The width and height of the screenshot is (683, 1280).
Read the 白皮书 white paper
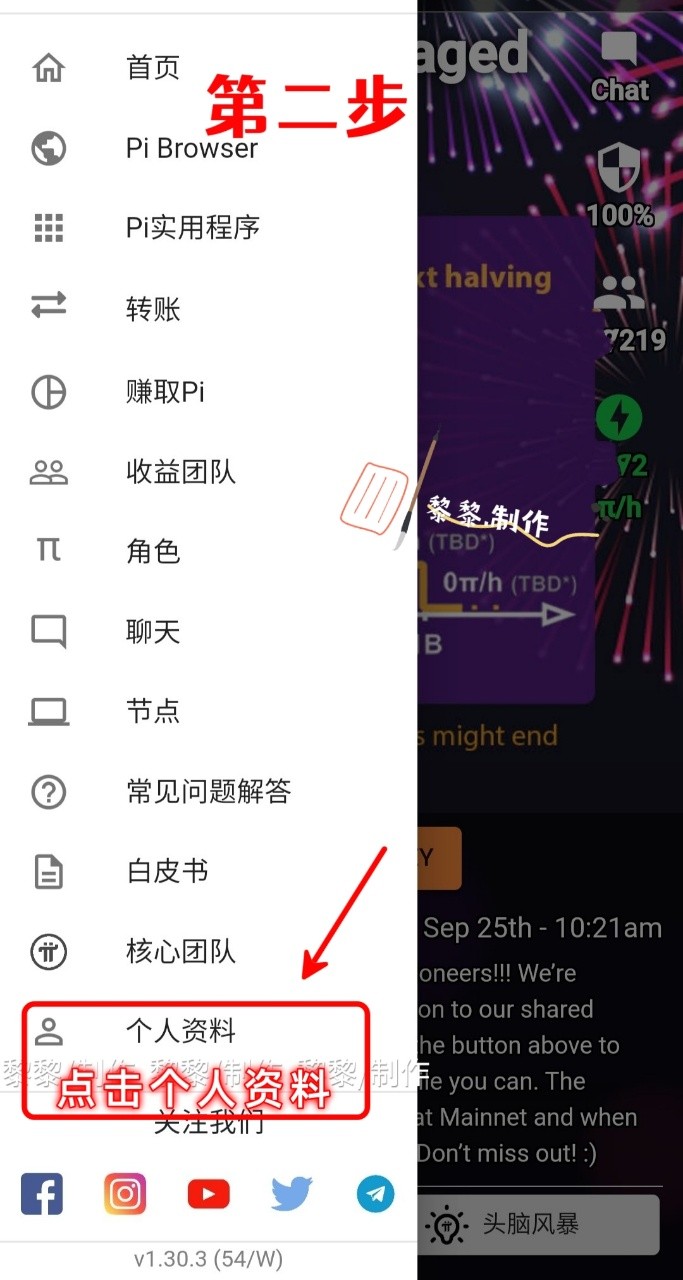167,872
